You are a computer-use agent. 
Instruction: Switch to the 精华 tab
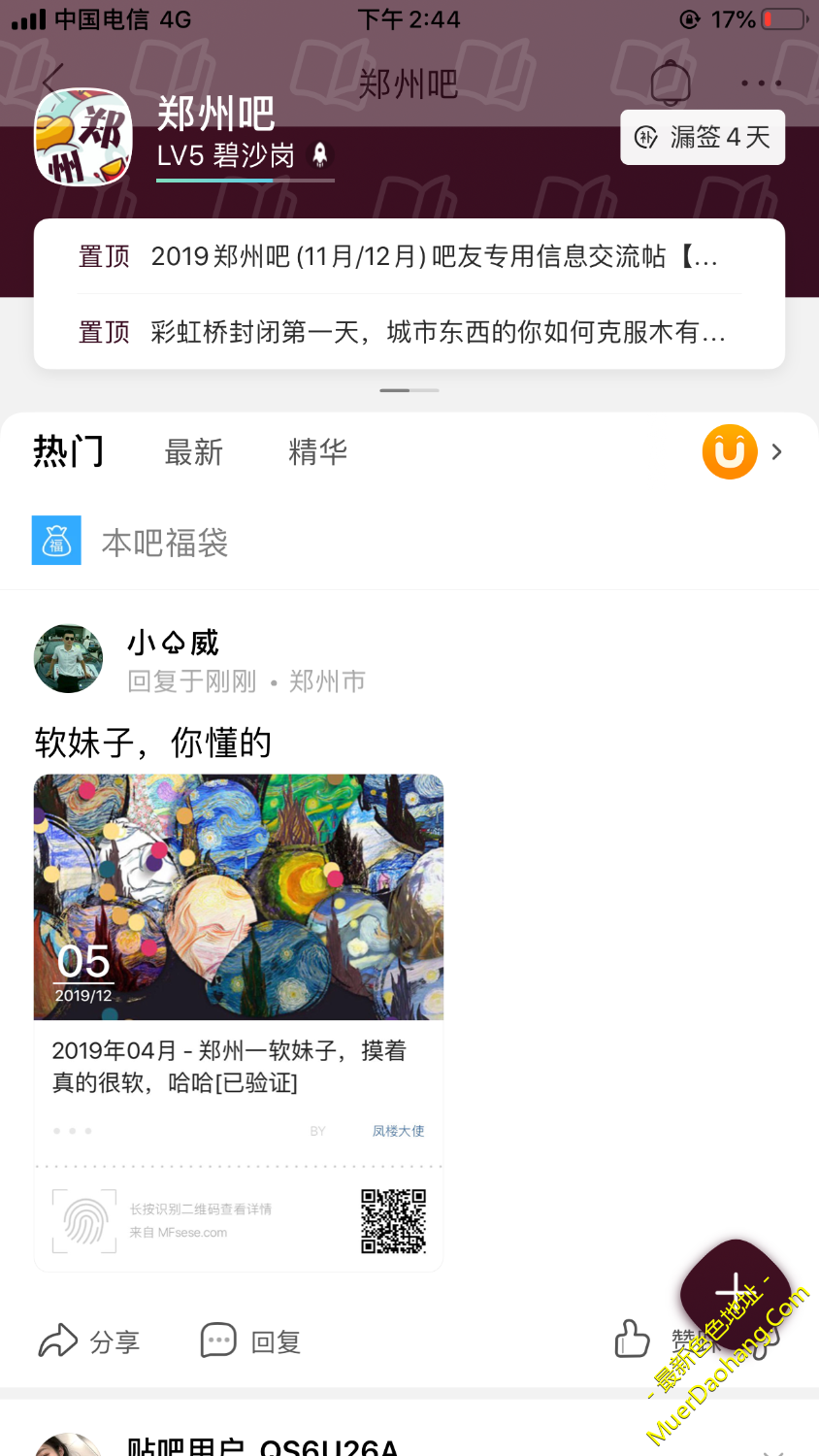[317, 452]
